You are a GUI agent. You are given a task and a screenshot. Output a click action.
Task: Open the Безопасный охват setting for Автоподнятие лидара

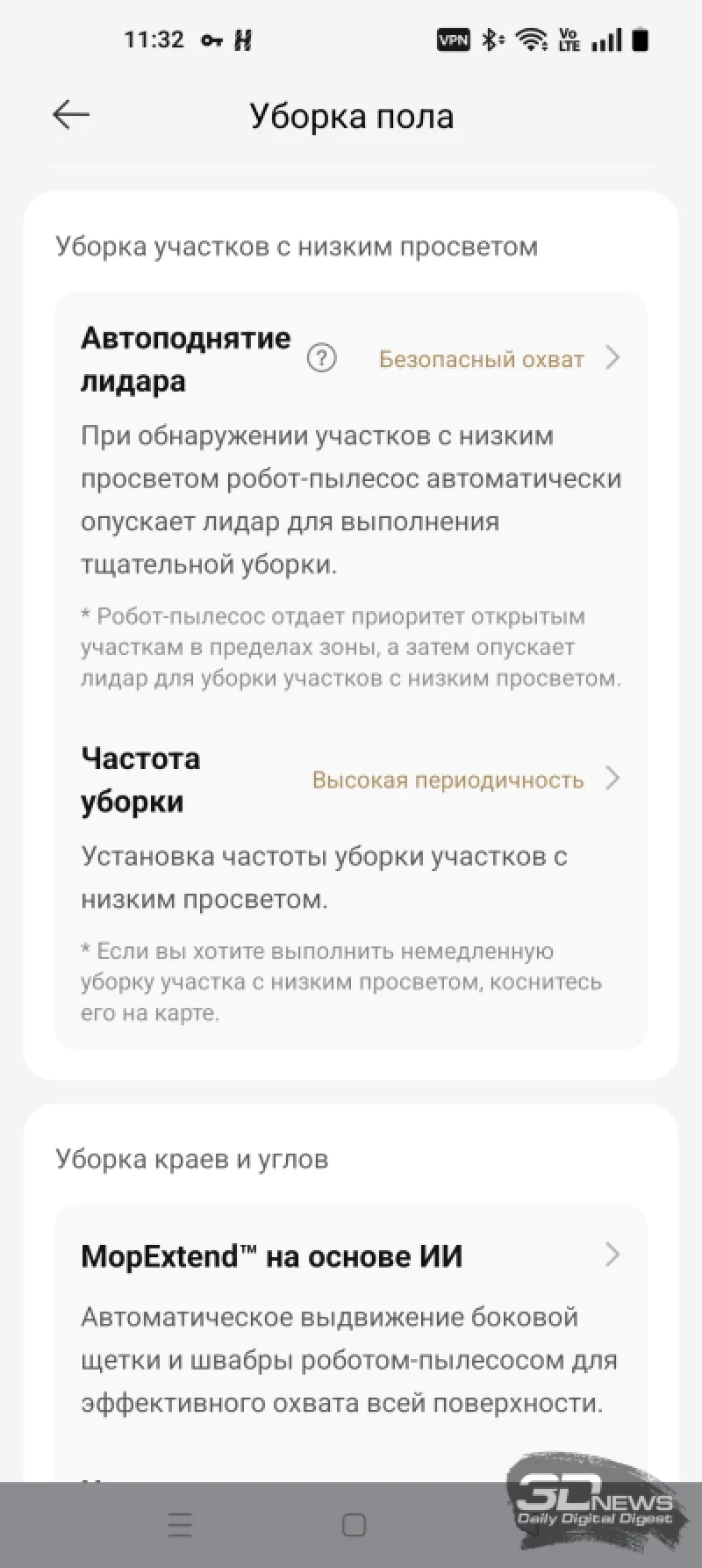[x=498, y=359]
